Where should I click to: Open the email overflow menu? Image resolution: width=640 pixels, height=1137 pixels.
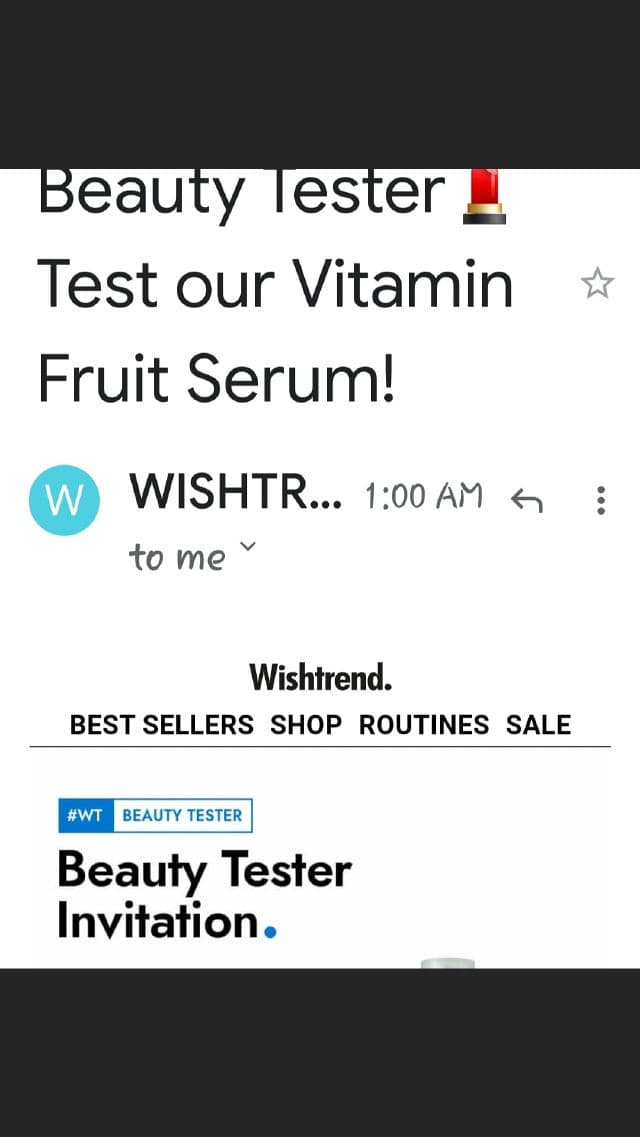600,499
